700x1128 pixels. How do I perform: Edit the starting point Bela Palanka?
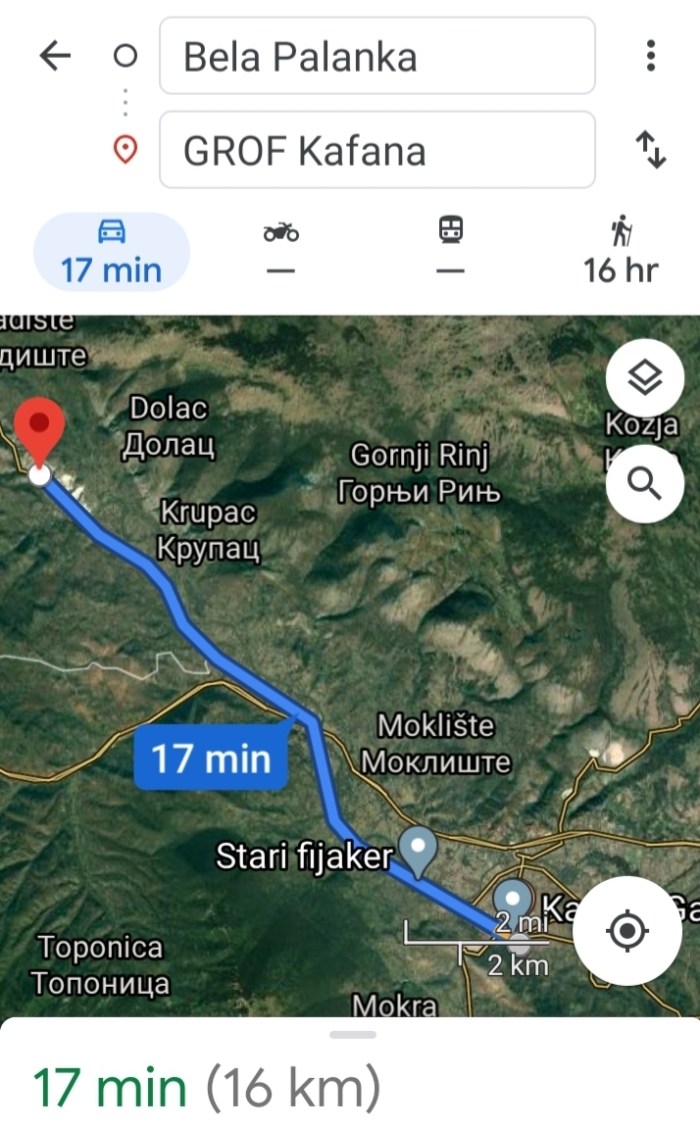(377, 56)
